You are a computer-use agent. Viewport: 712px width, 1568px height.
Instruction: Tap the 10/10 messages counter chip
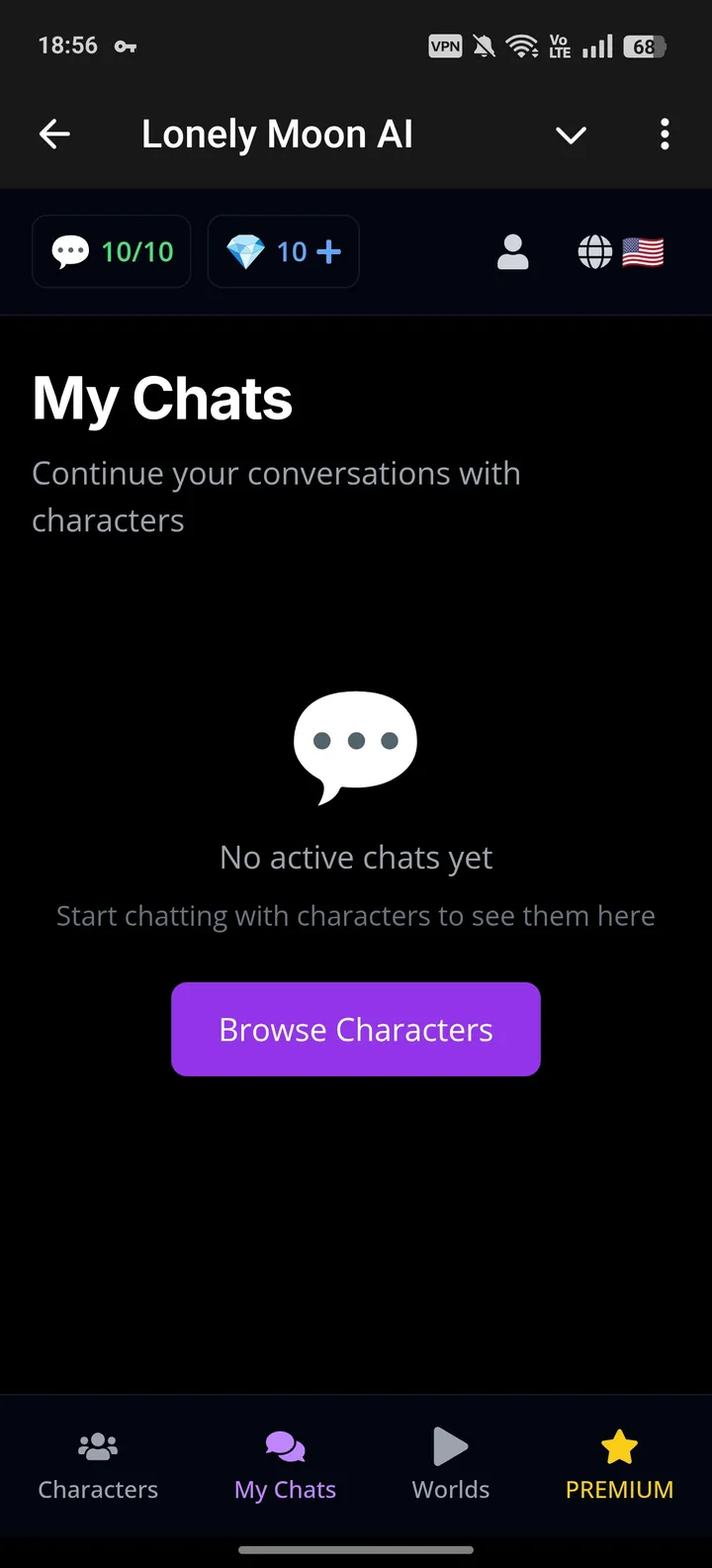[112, 252]
